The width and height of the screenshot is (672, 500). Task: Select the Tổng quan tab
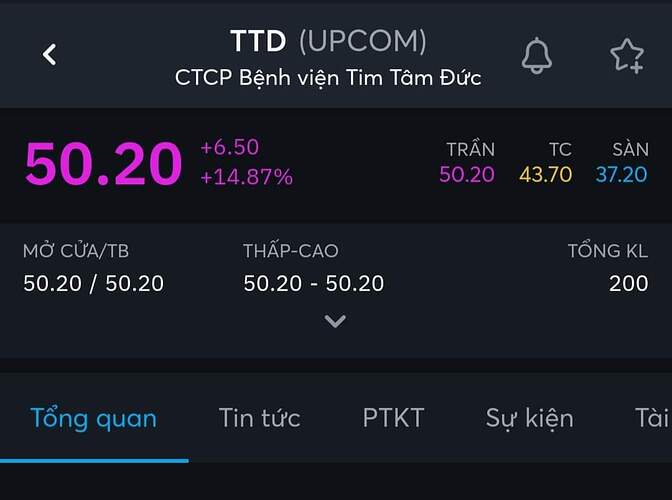click(93, 418)
